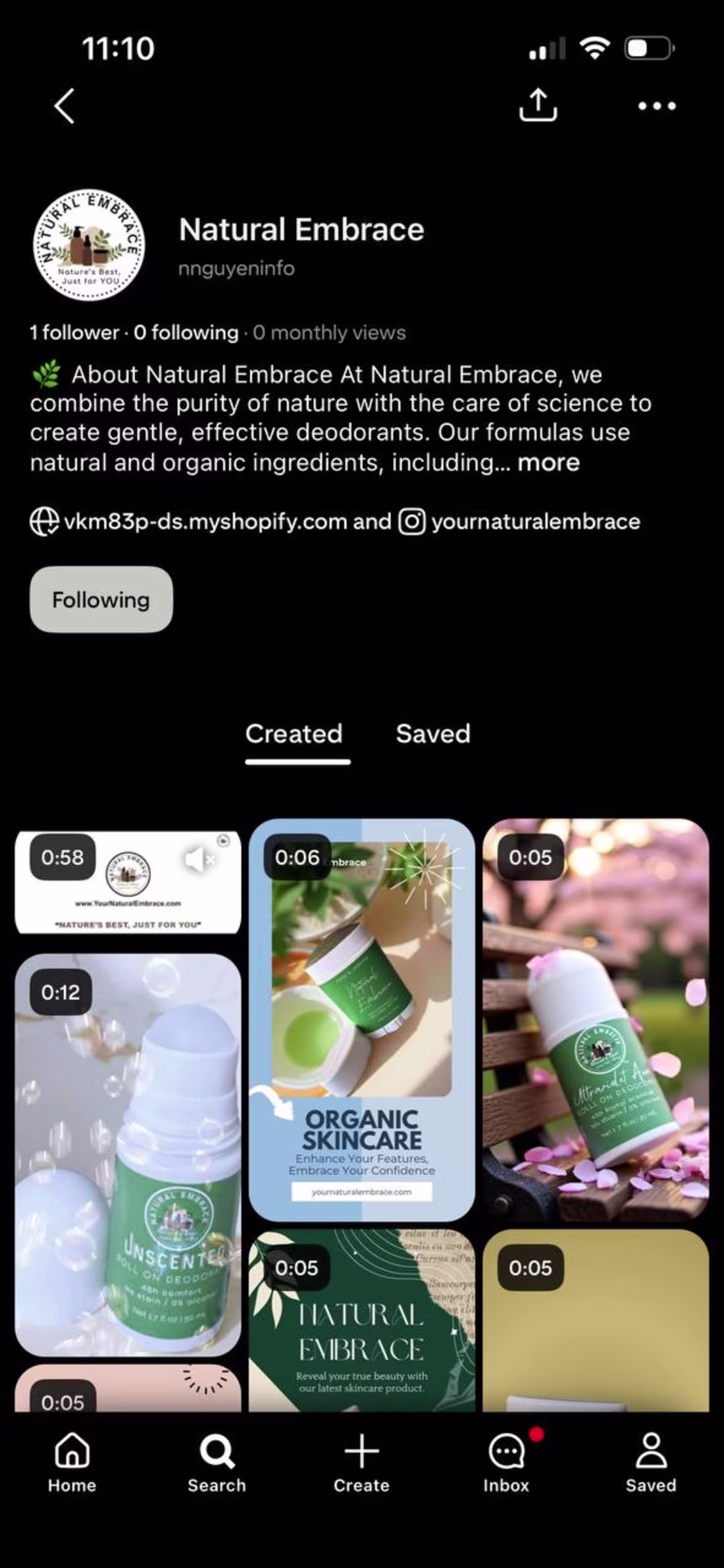Screen dimensions: 724x1568
Task: Switch to the Created tab
Action: pos(294,734)
